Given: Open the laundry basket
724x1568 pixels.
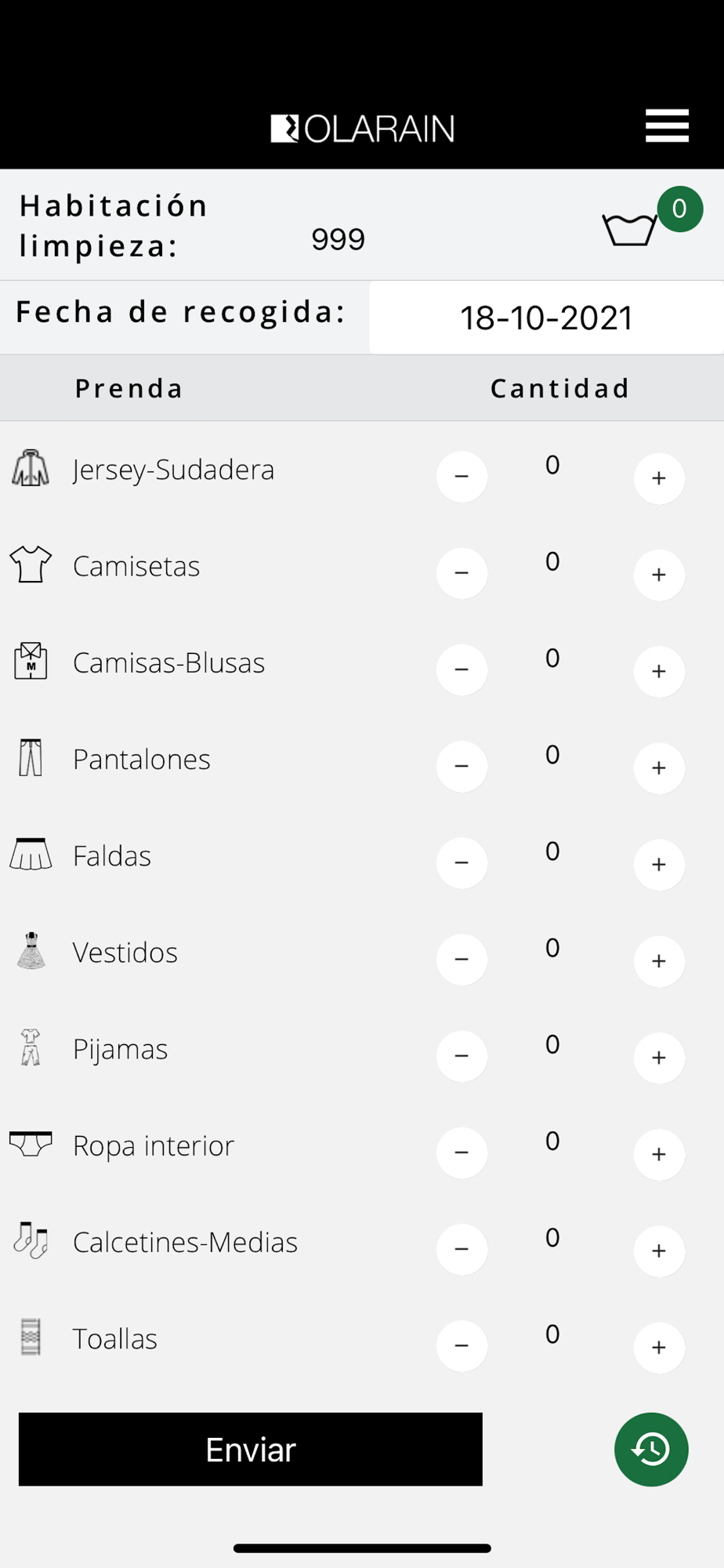Looking at the screenshot, I should (629, 230).
